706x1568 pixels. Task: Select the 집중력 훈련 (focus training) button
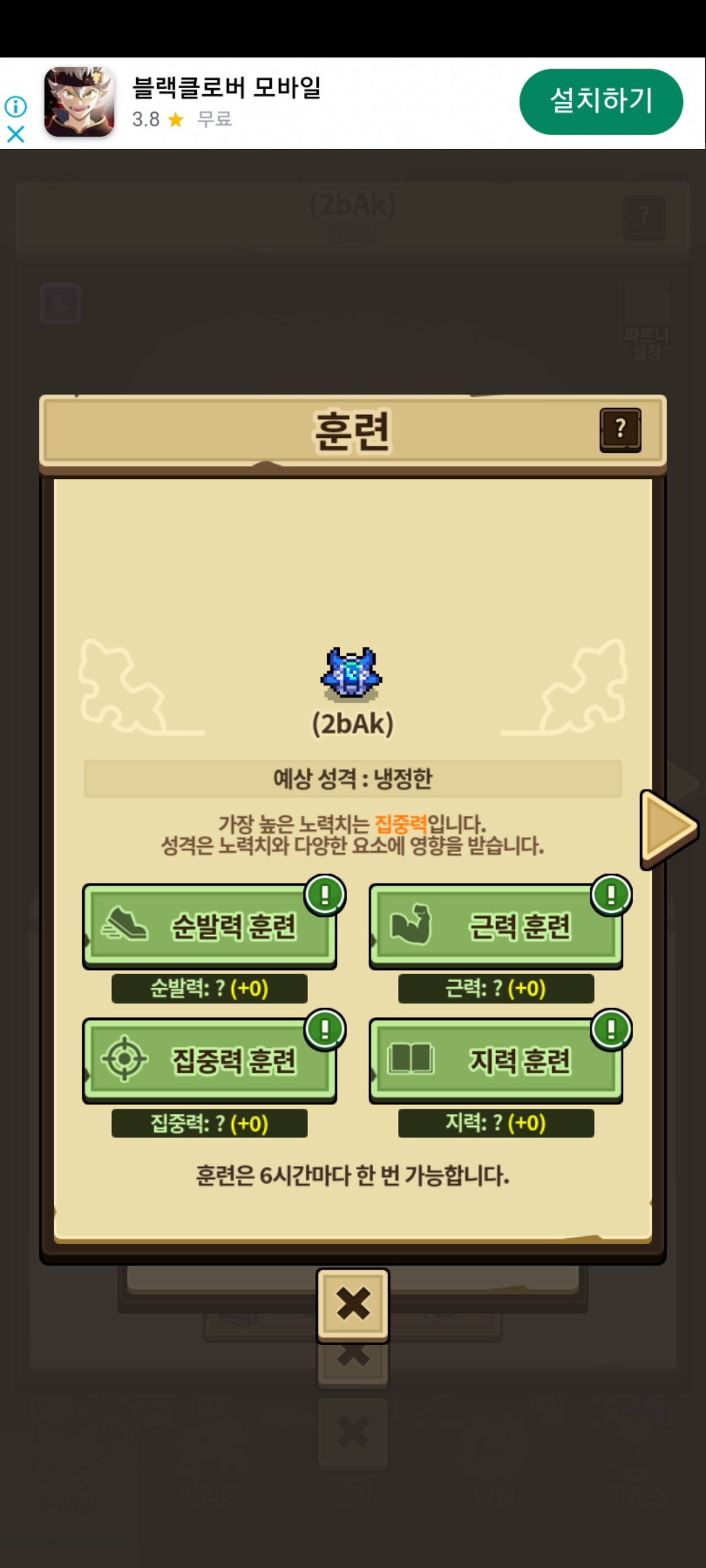(x=209, y=1060)
